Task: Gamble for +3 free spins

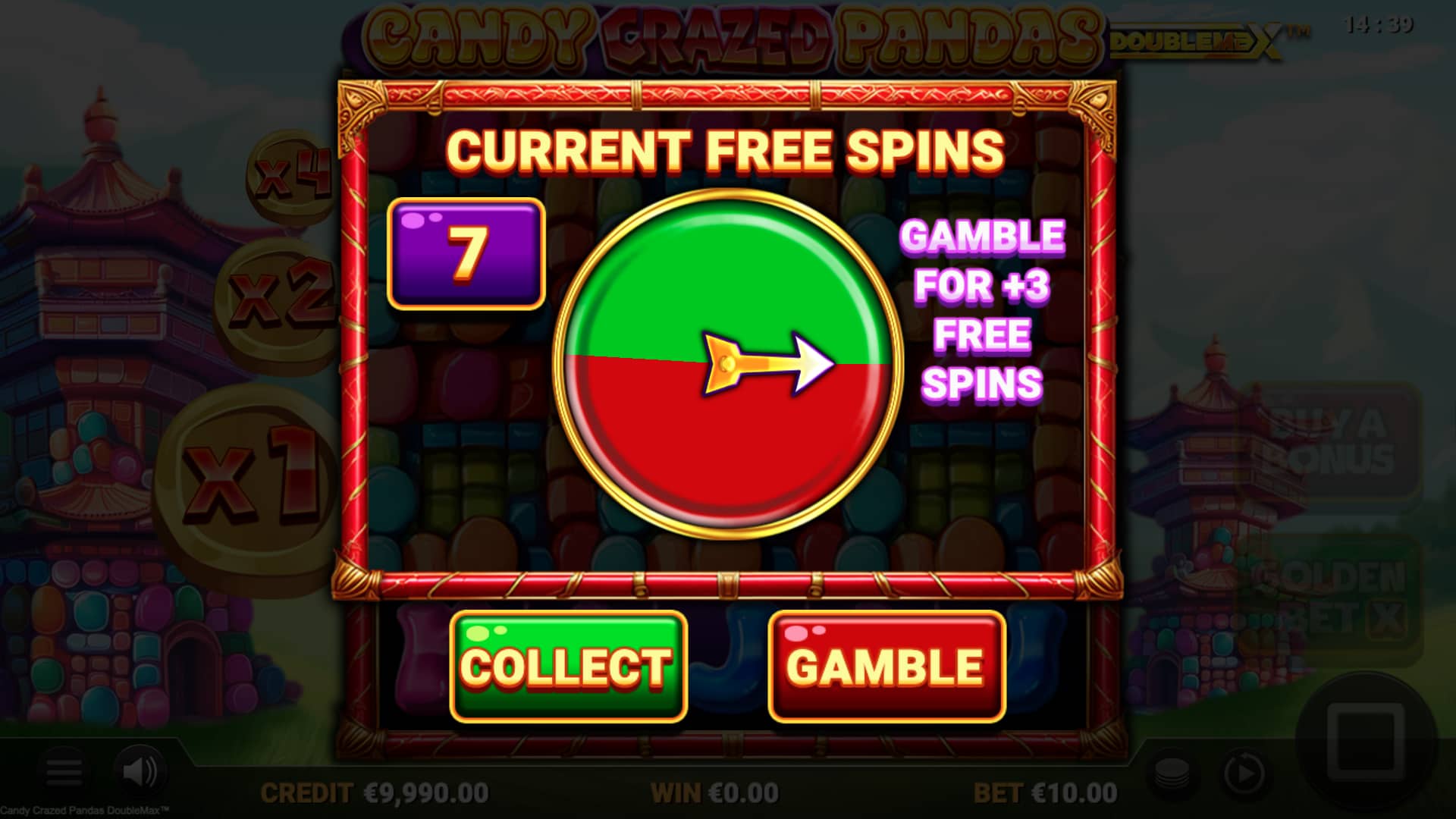Action: pos(886,667)
